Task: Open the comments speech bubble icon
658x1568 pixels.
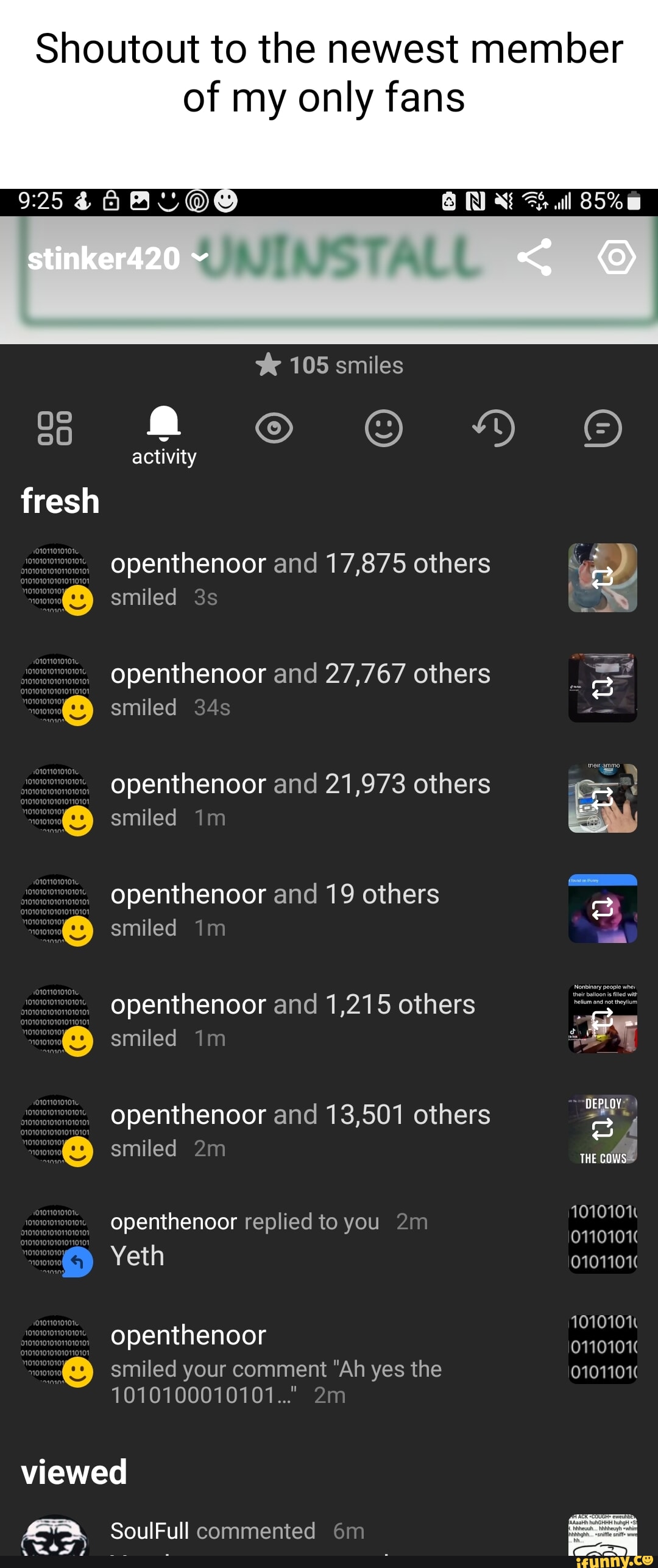Action: click(x=603, y=428)
